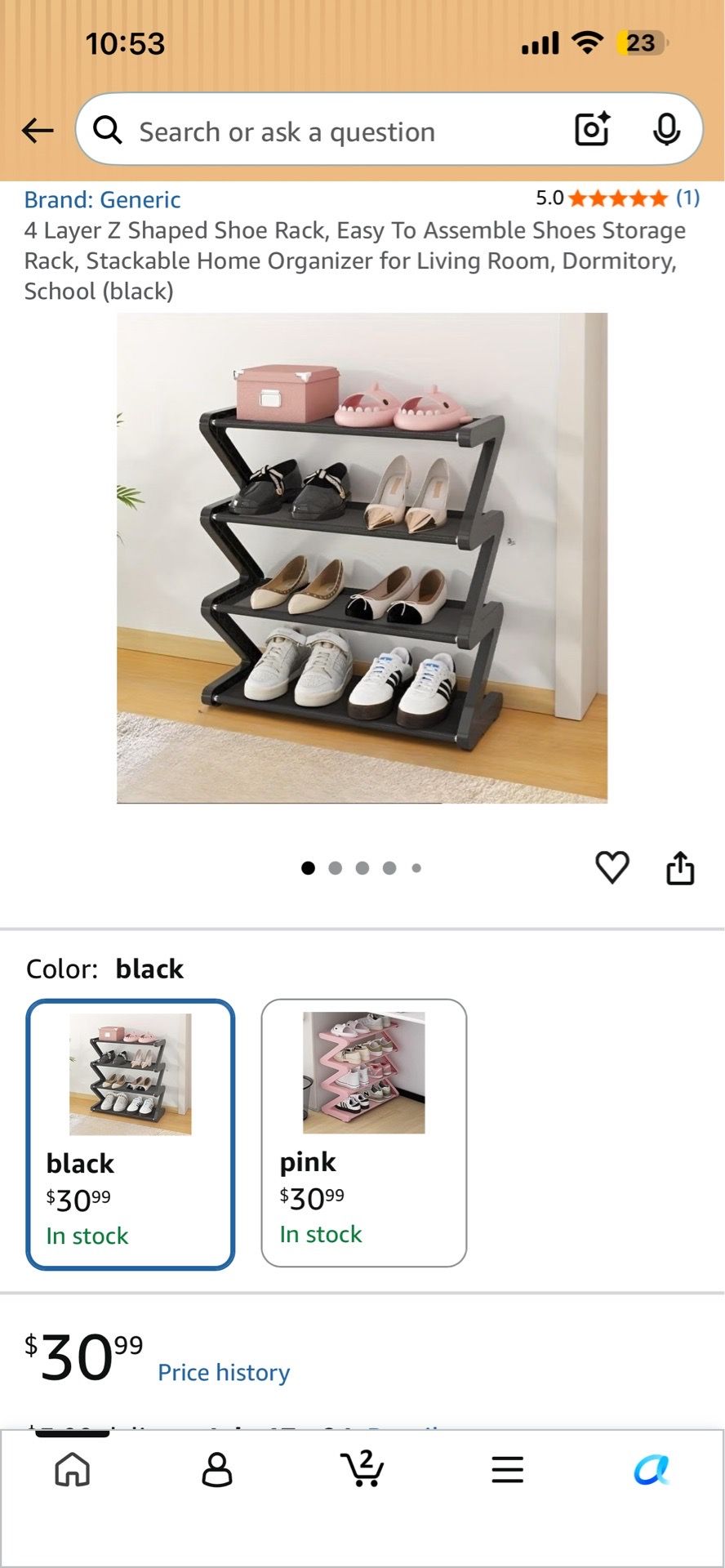Select the pink color option
Viewport: 725px width, 1568px height.
point(364,1133)
